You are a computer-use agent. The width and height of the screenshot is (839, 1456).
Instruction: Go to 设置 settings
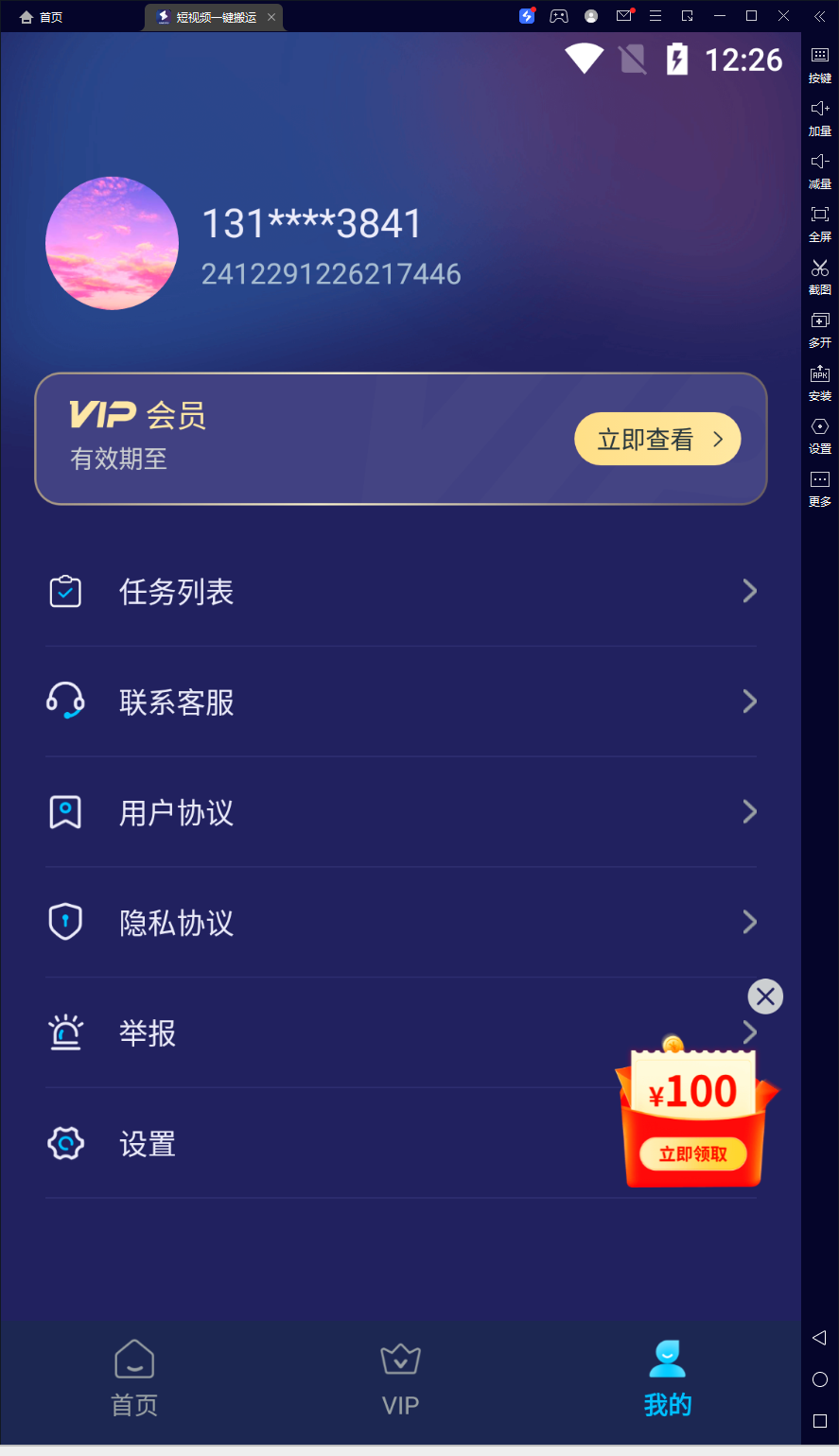click(x=331, y=1144)
